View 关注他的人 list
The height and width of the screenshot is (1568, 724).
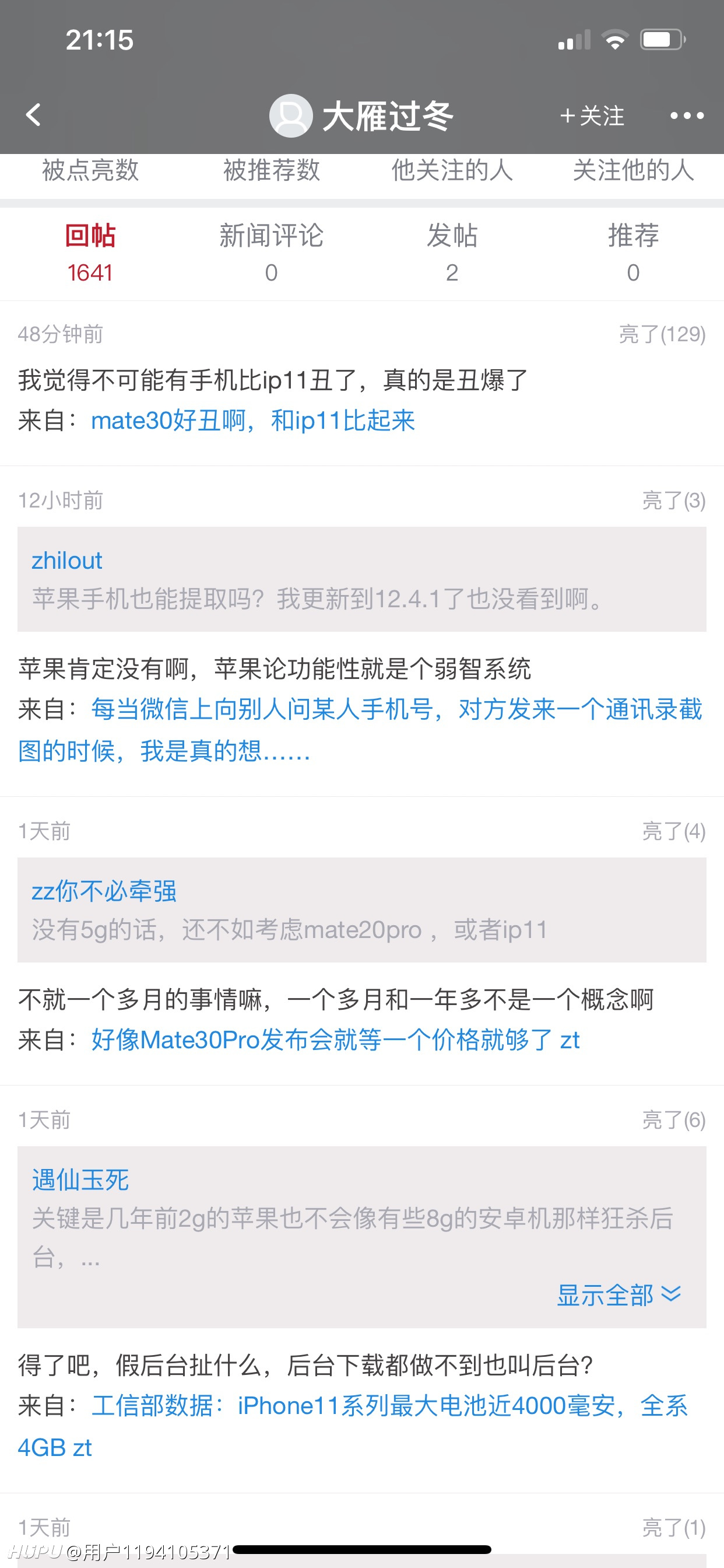(633, 170)
